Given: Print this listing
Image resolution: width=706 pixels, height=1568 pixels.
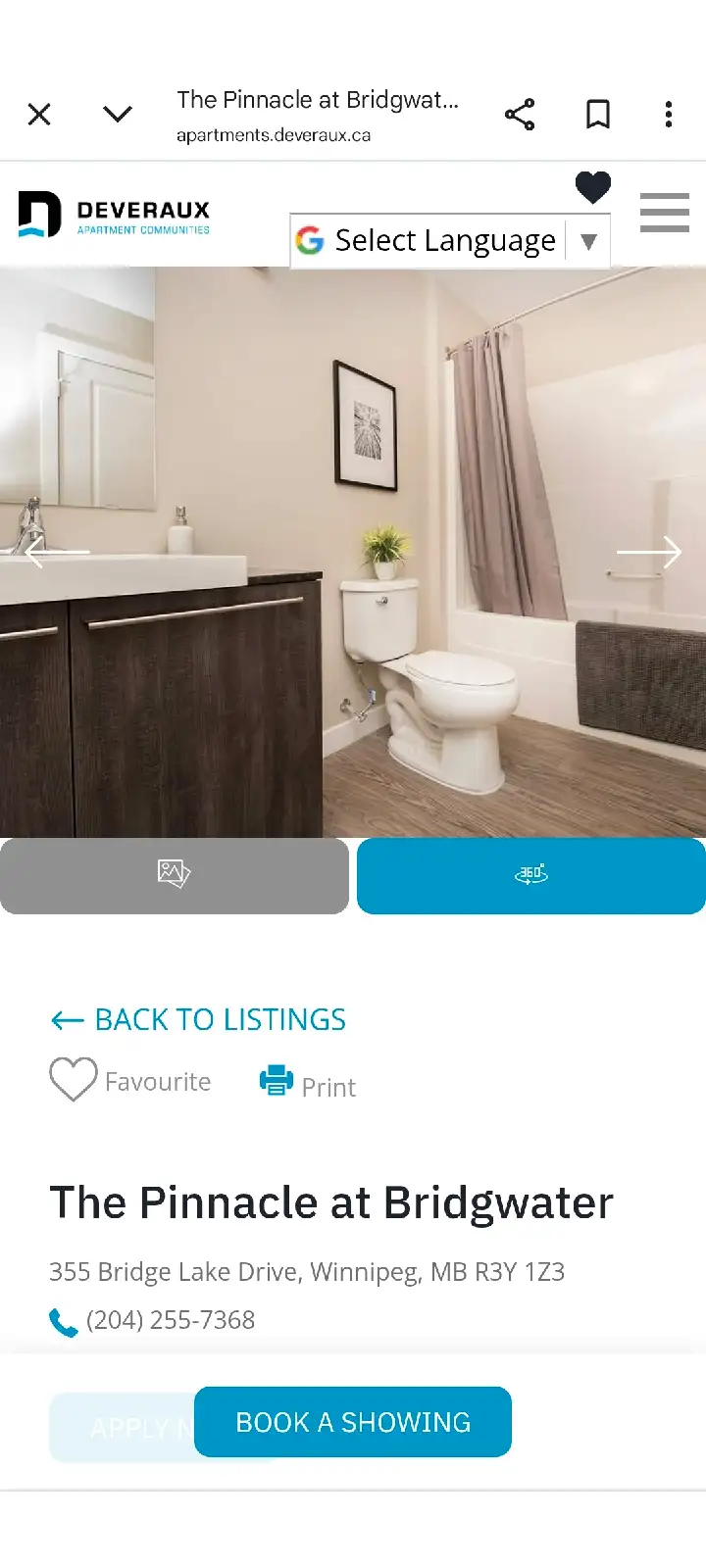Looking at the screenshot, I should pos(307,1084).
